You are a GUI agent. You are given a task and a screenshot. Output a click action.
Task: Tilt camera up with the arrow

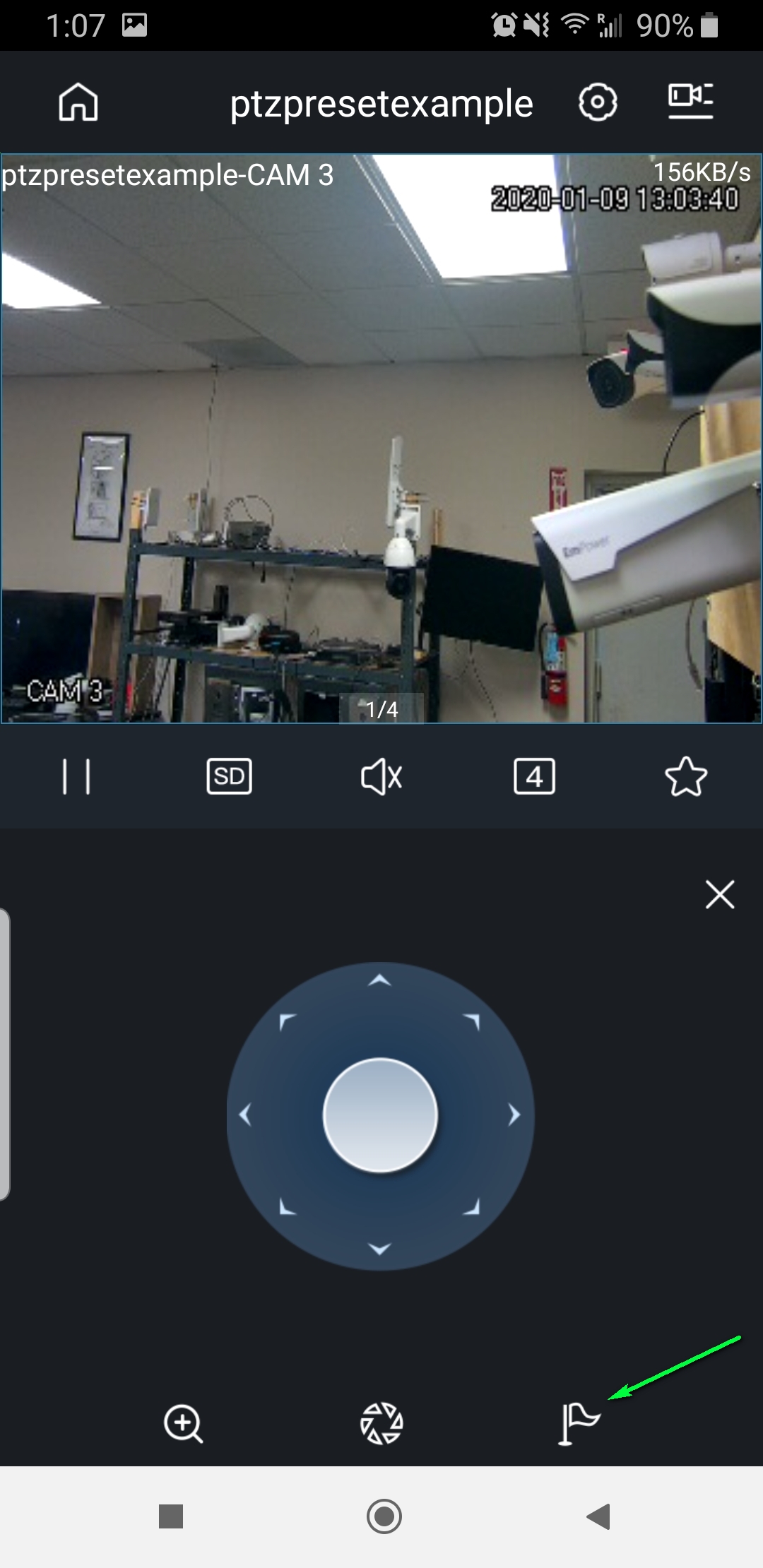click(x=380, y=980)
